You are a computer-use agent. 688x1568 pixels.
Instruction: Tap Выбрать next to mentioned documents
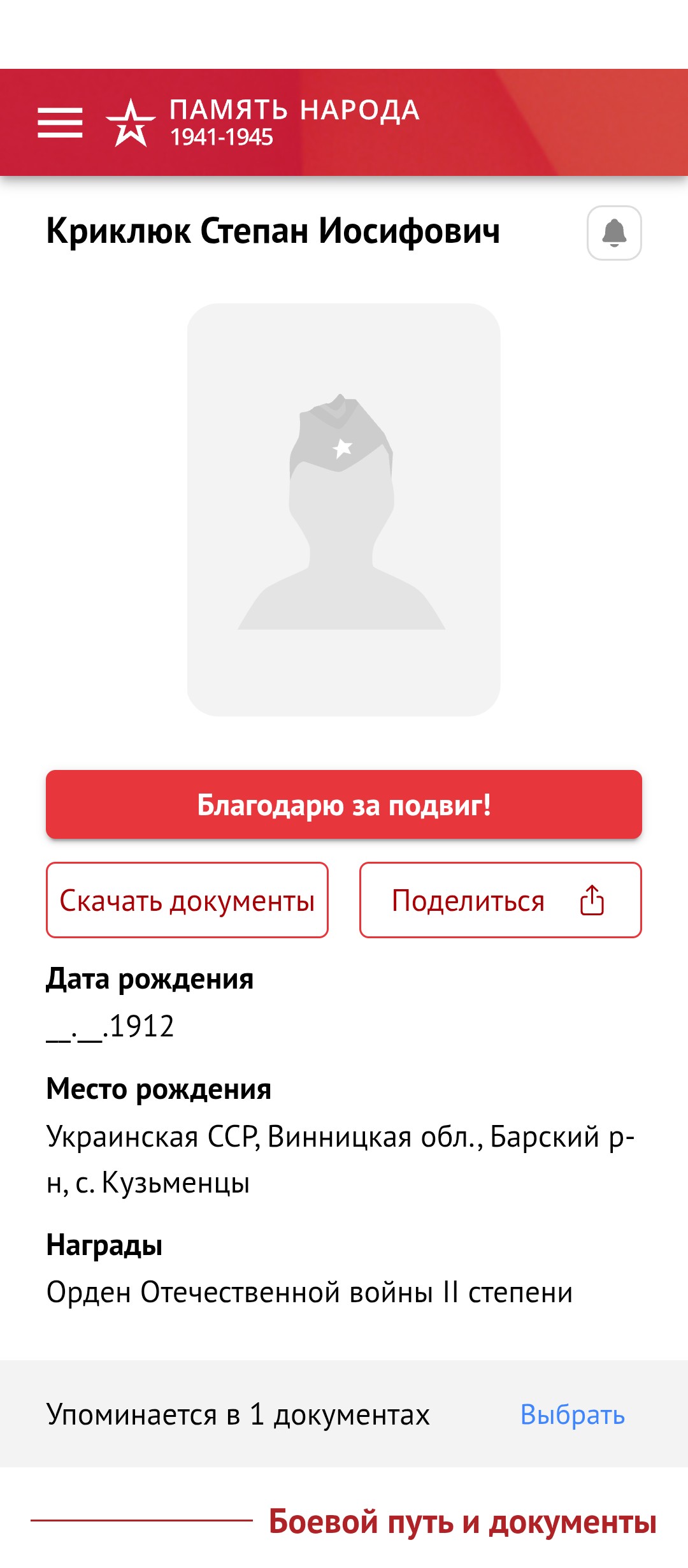point(572,1414)
